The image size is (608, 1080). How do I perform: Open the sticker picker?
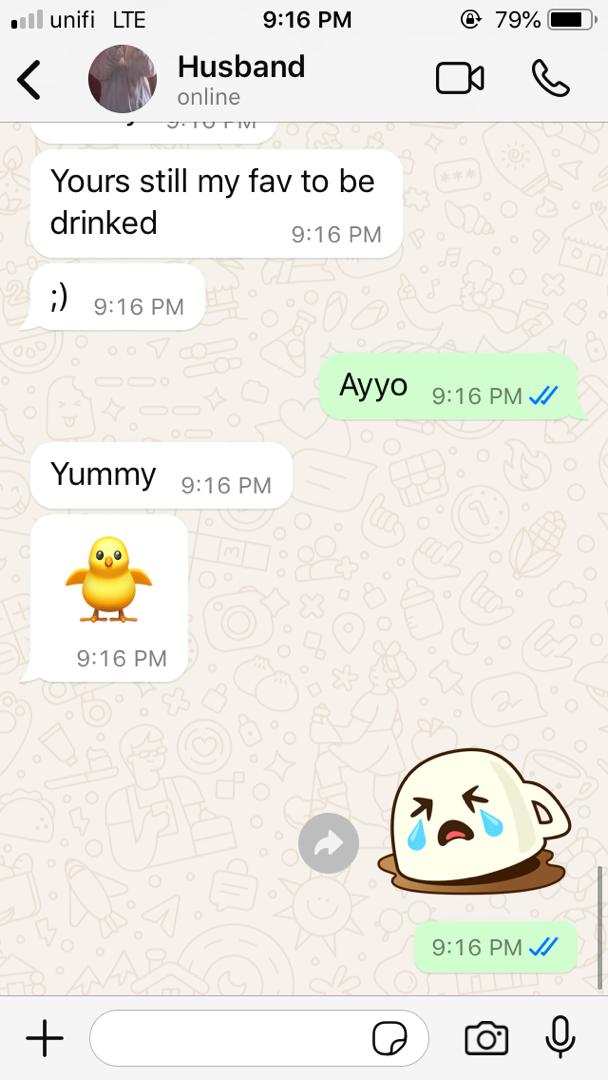pos(389,1039)
